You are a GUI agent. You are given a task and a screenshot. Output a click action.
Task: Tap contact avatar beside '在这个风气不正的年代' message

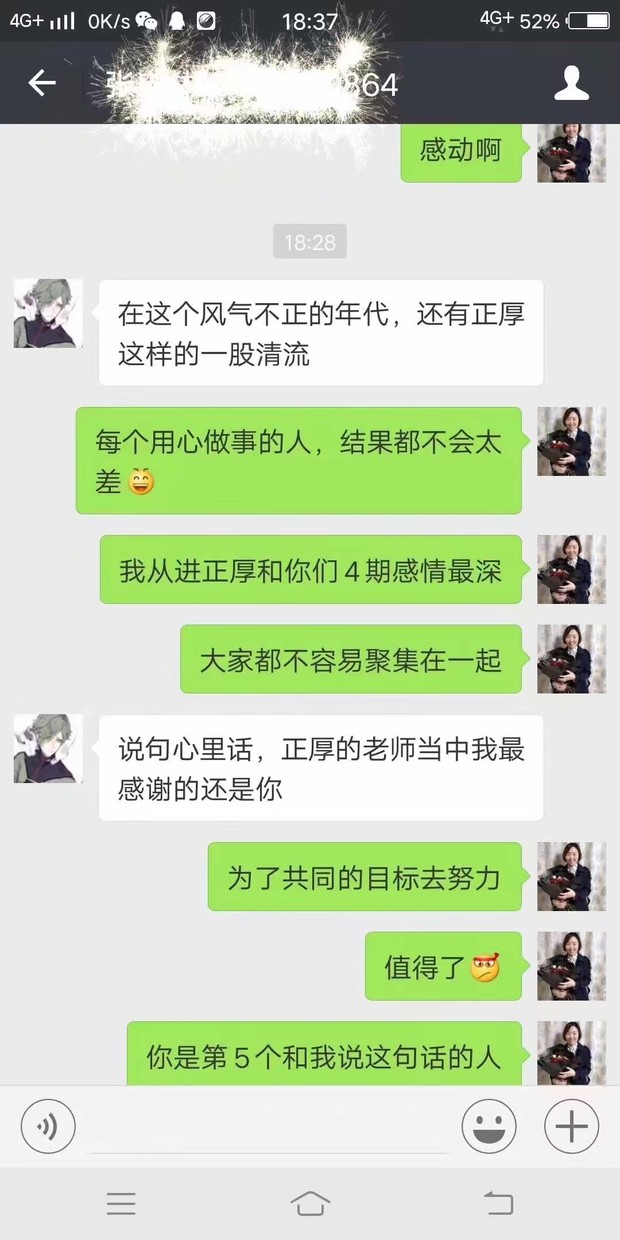coord(48,314)
